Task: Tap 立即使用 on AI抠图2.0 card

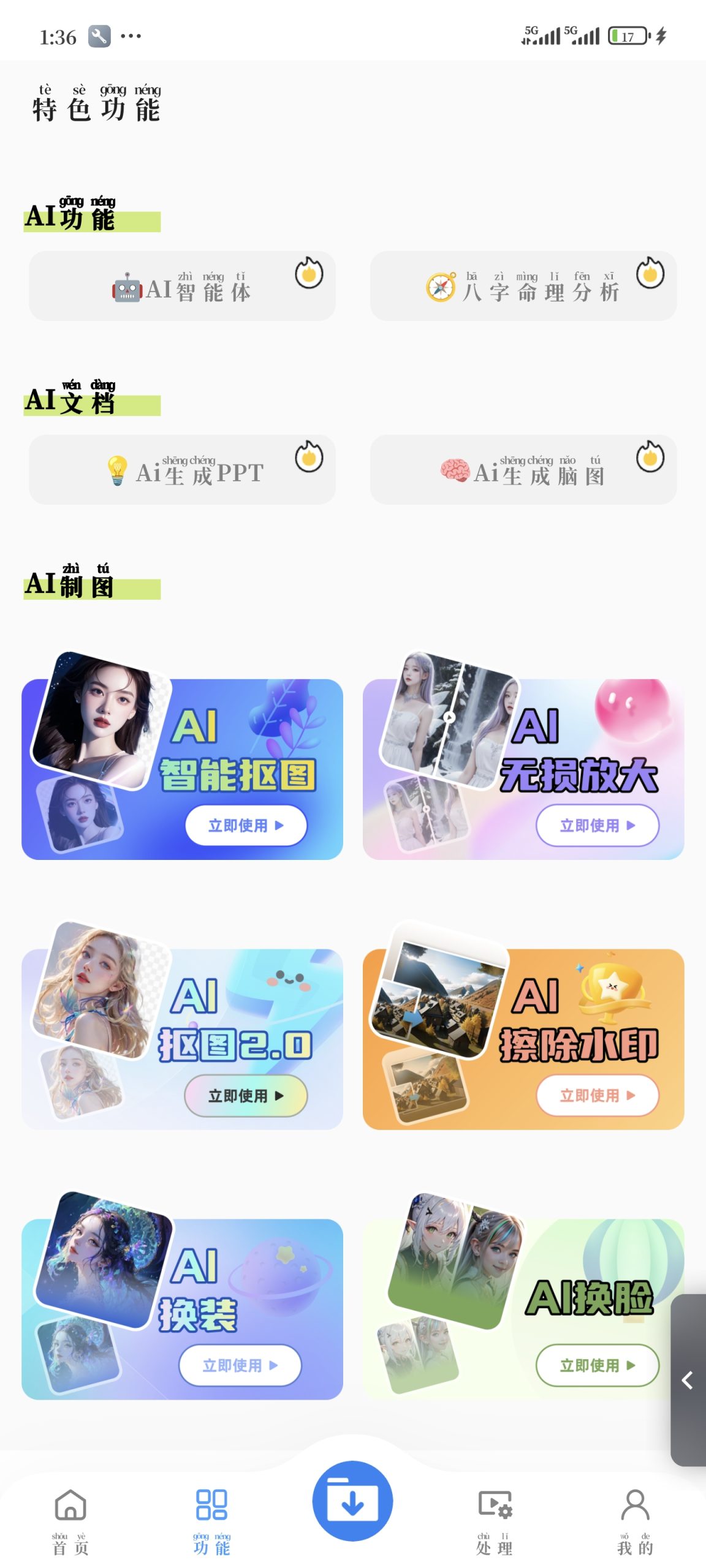Action: tap(246, 1095)
